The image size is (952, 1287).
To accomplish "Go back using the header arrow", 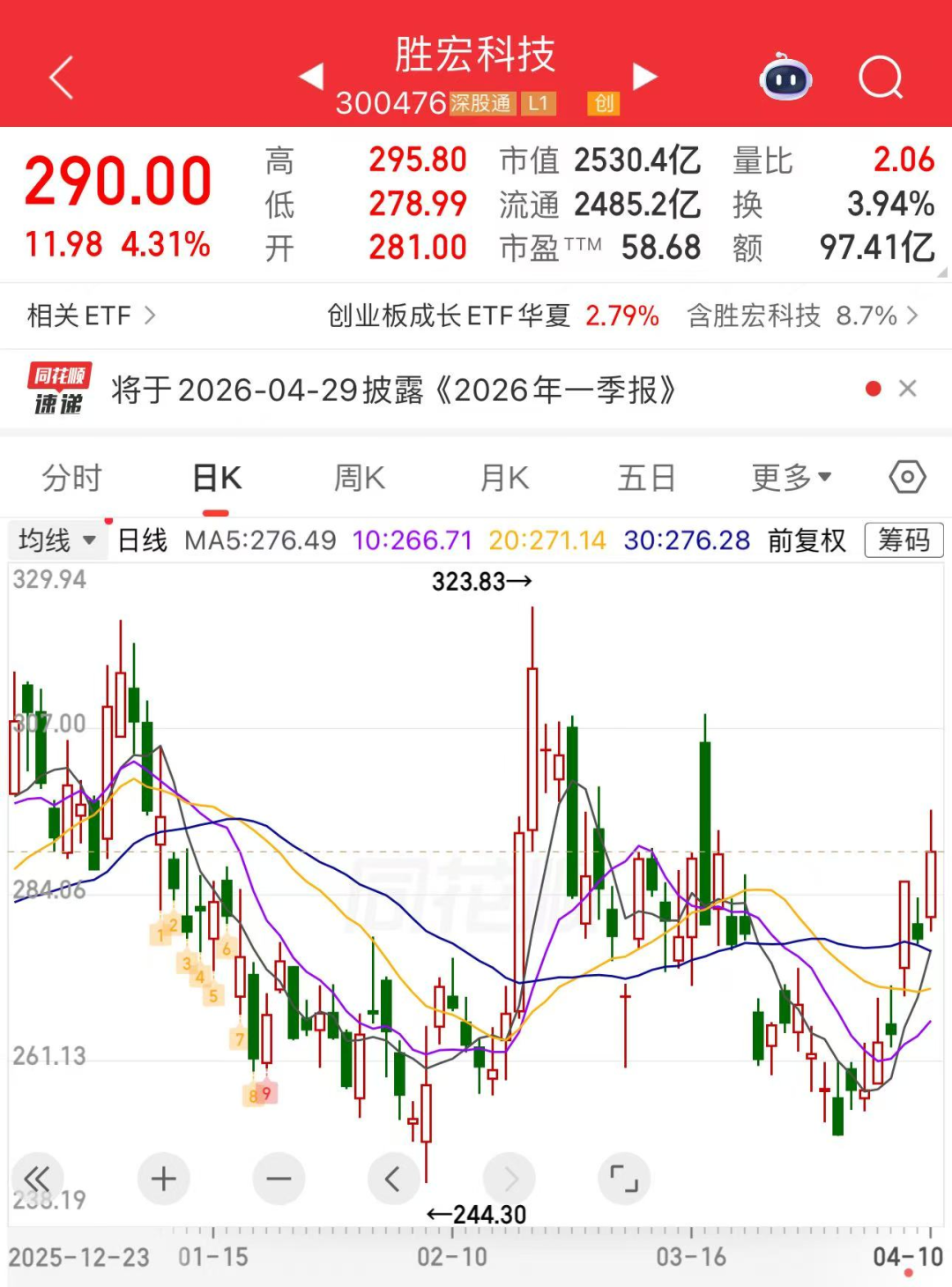I will (x=61, y=78).
